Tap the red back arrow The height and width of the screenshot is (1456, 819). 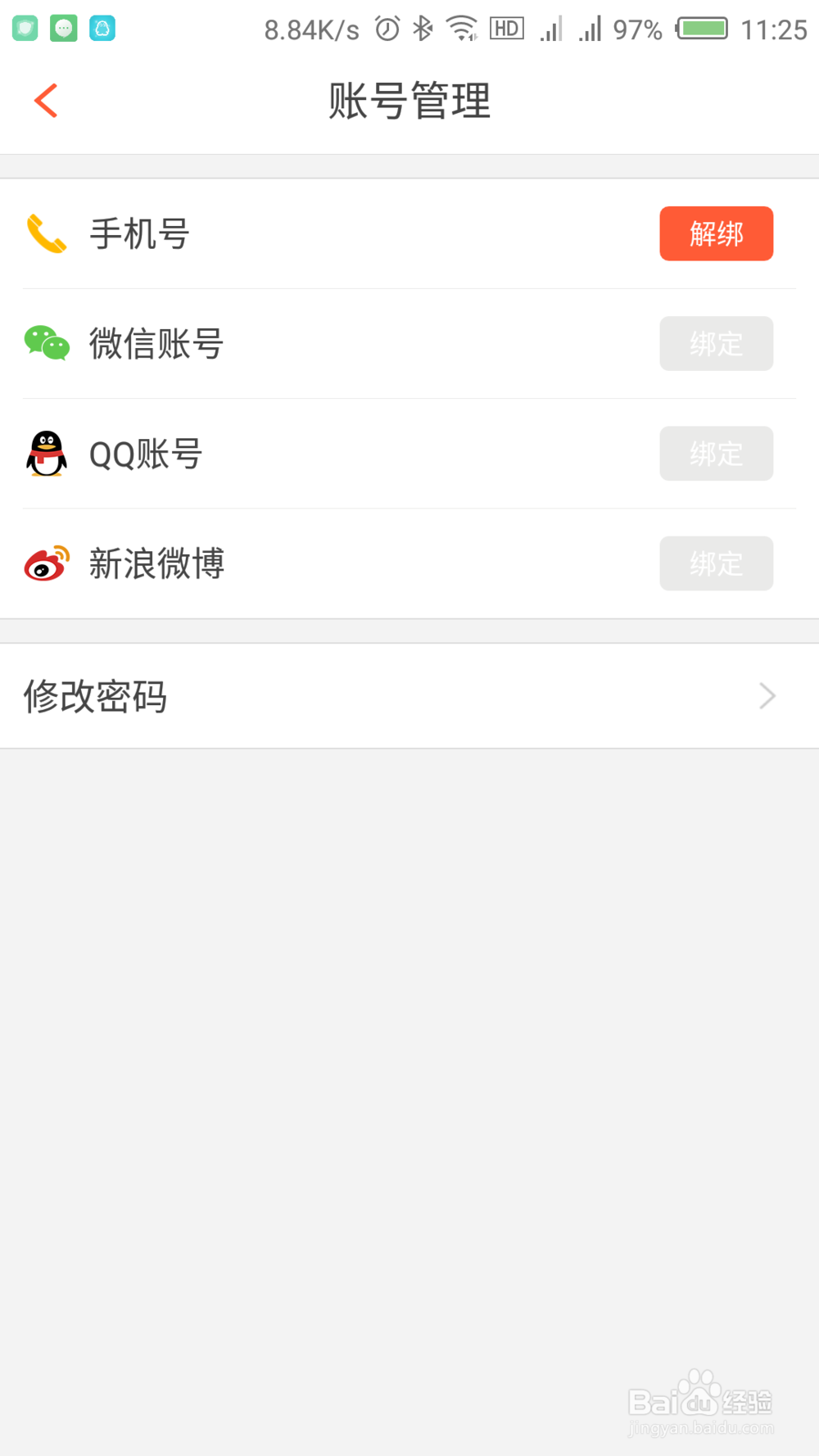pos(46,100)
